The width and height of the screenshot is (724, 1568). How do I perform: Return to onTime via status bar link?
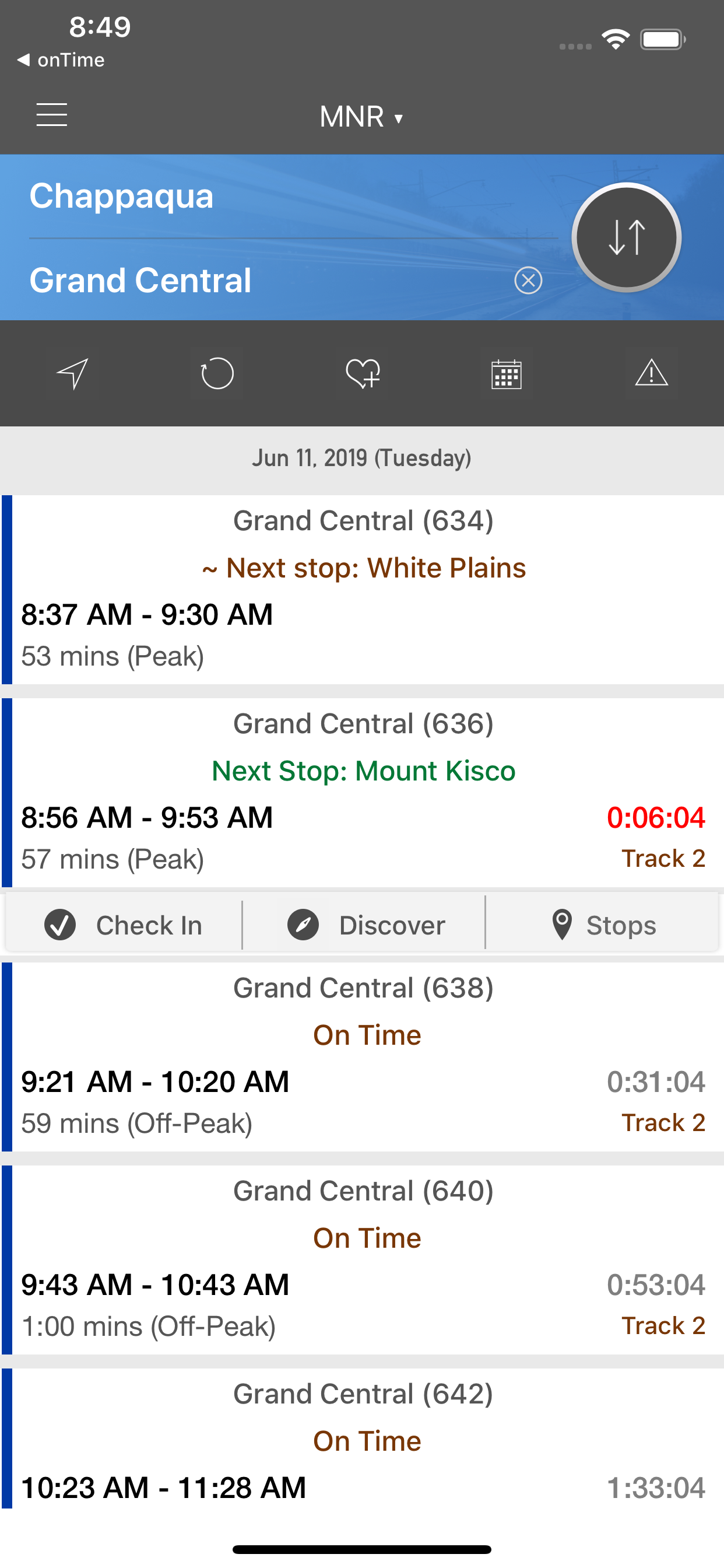[x=61, y=60]
